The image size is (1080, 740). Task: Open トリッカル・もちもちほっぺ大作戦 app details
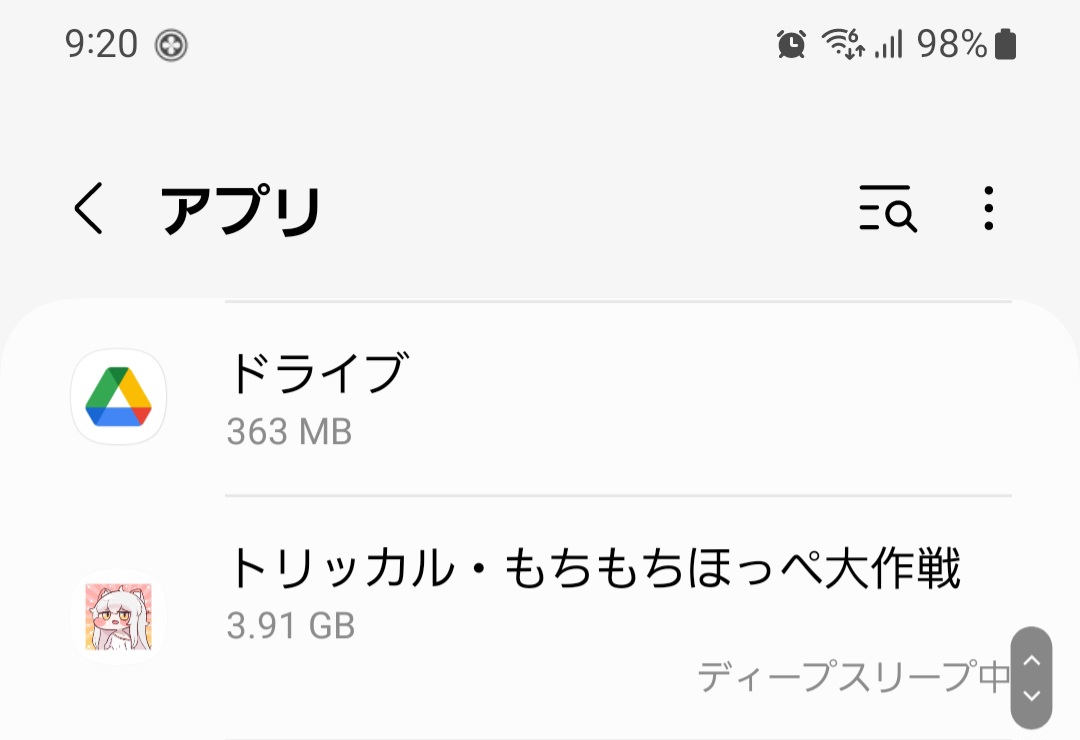540,592
